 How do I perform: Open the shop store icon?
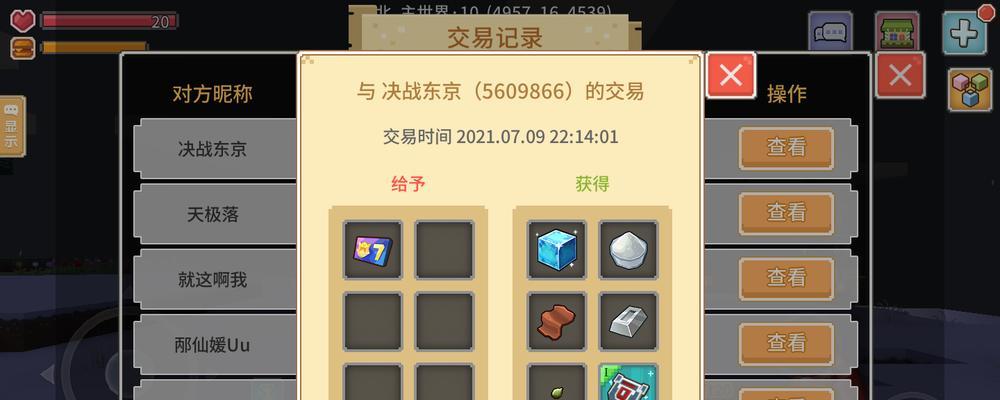pos(897,33)
